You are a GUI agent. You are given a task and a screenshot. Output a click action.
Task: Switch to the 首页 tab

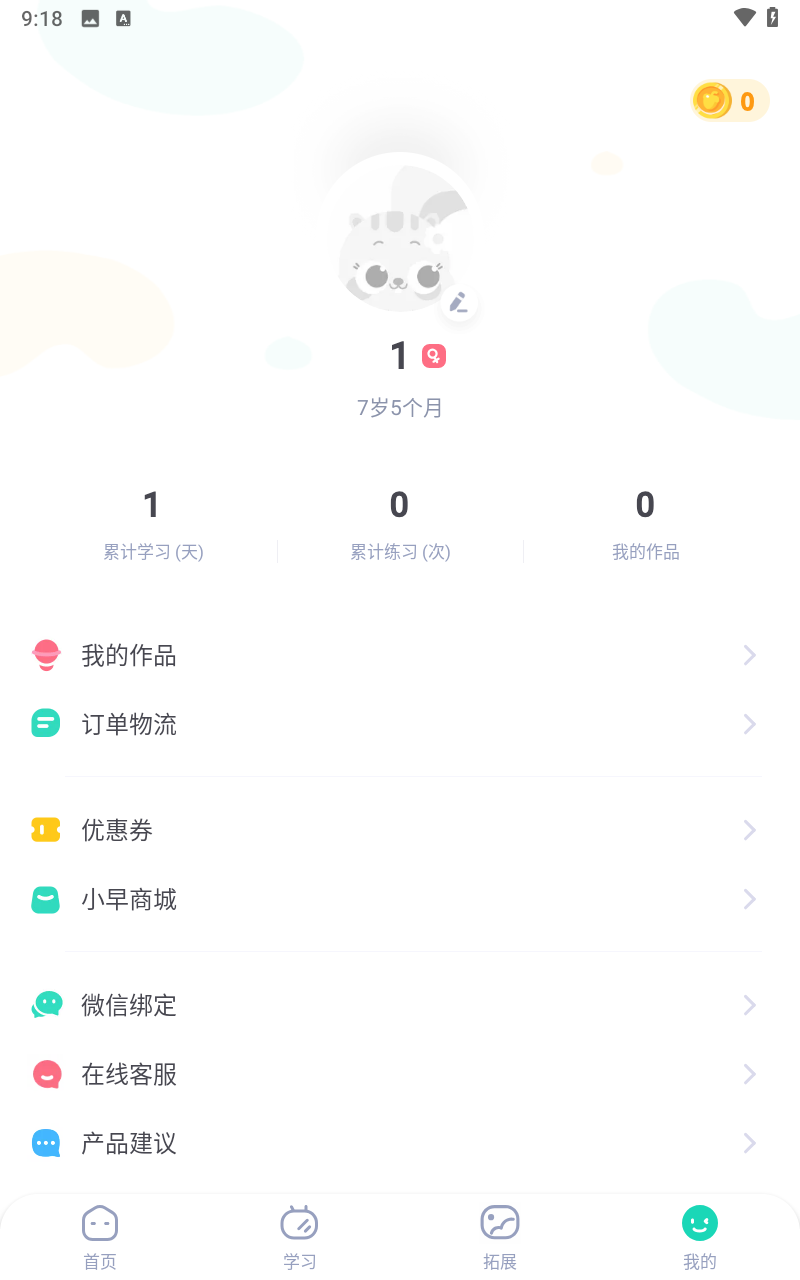[x=100, y=1237]
